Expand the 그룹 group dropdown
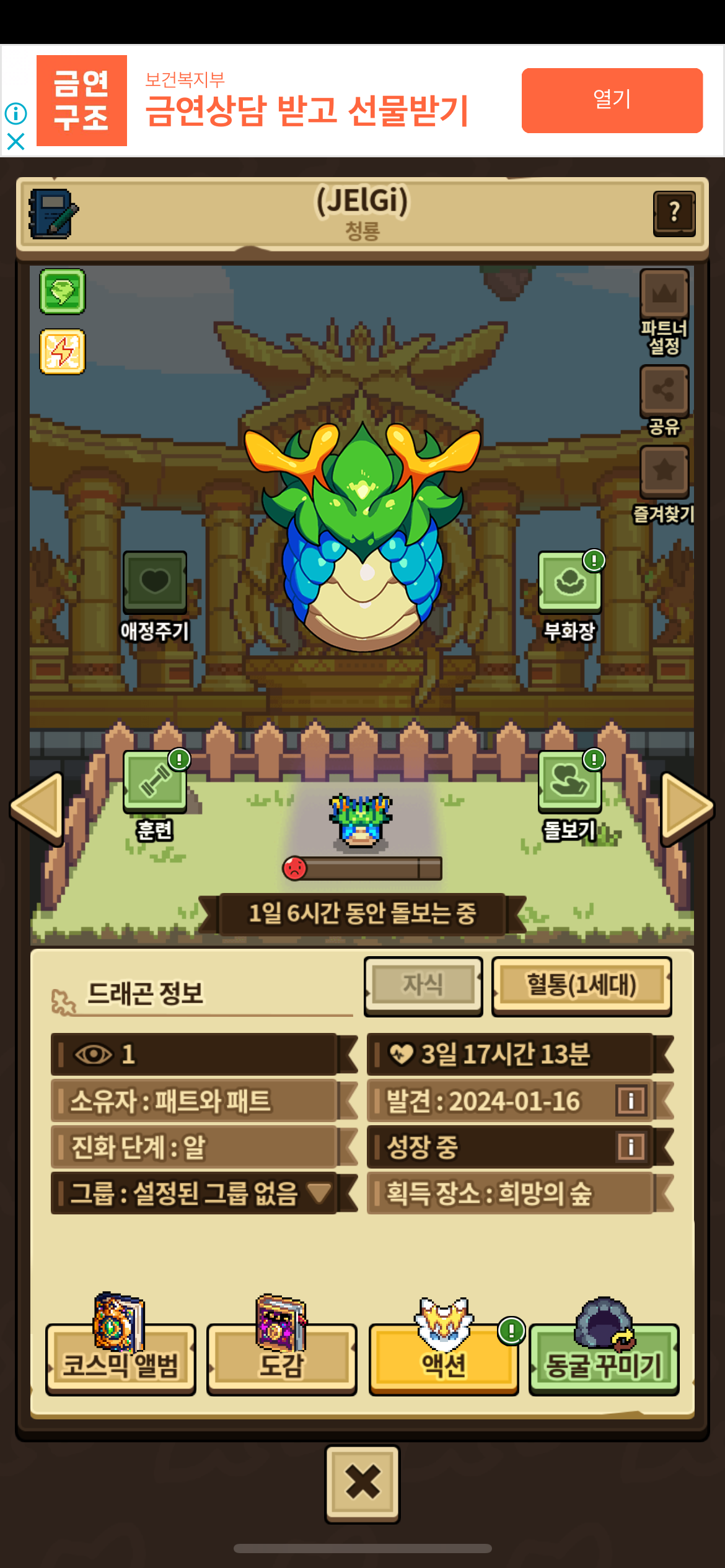The image size is (725, 1568). pos(320,1193)
